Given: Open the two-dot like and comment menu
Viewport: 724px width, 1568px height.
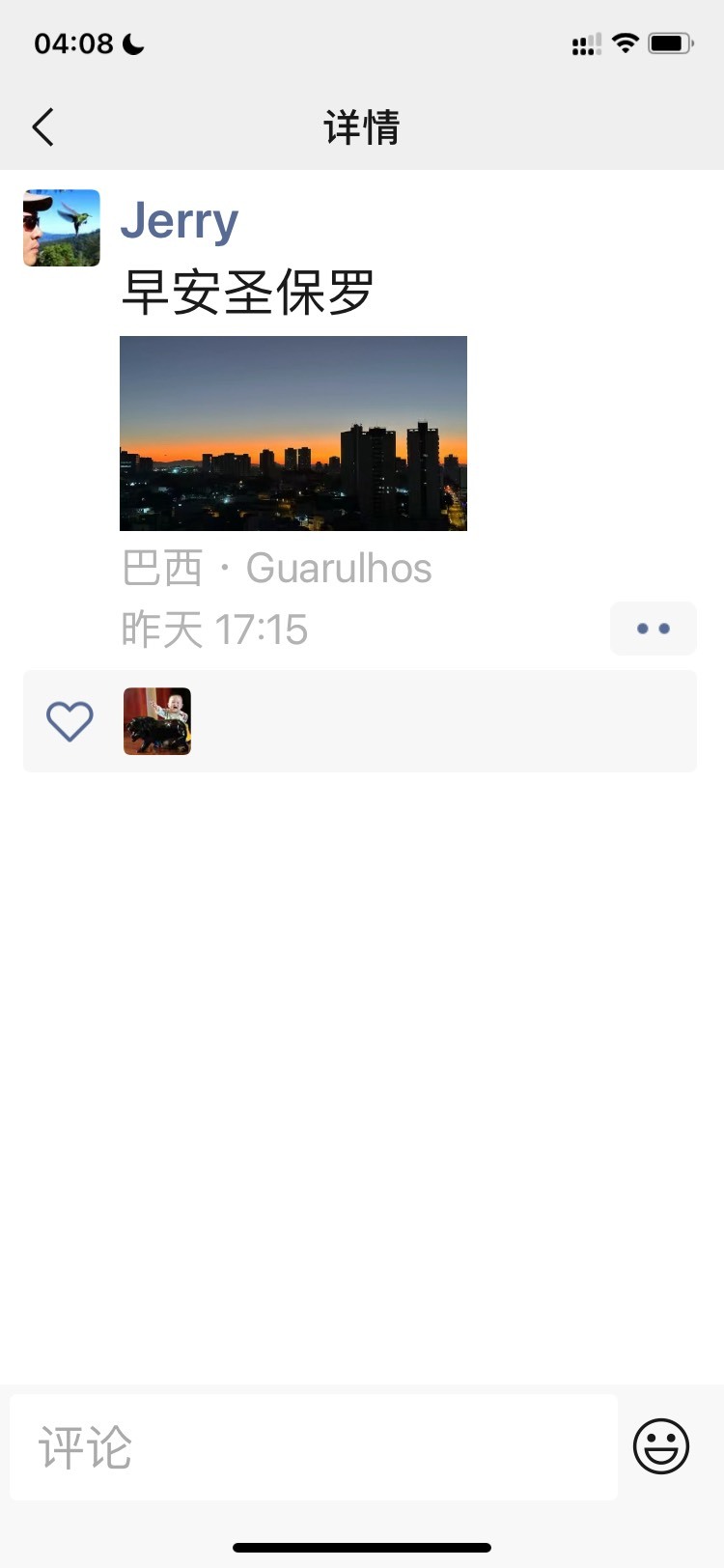Looking at the screenshot, I should tap(654, 629).
